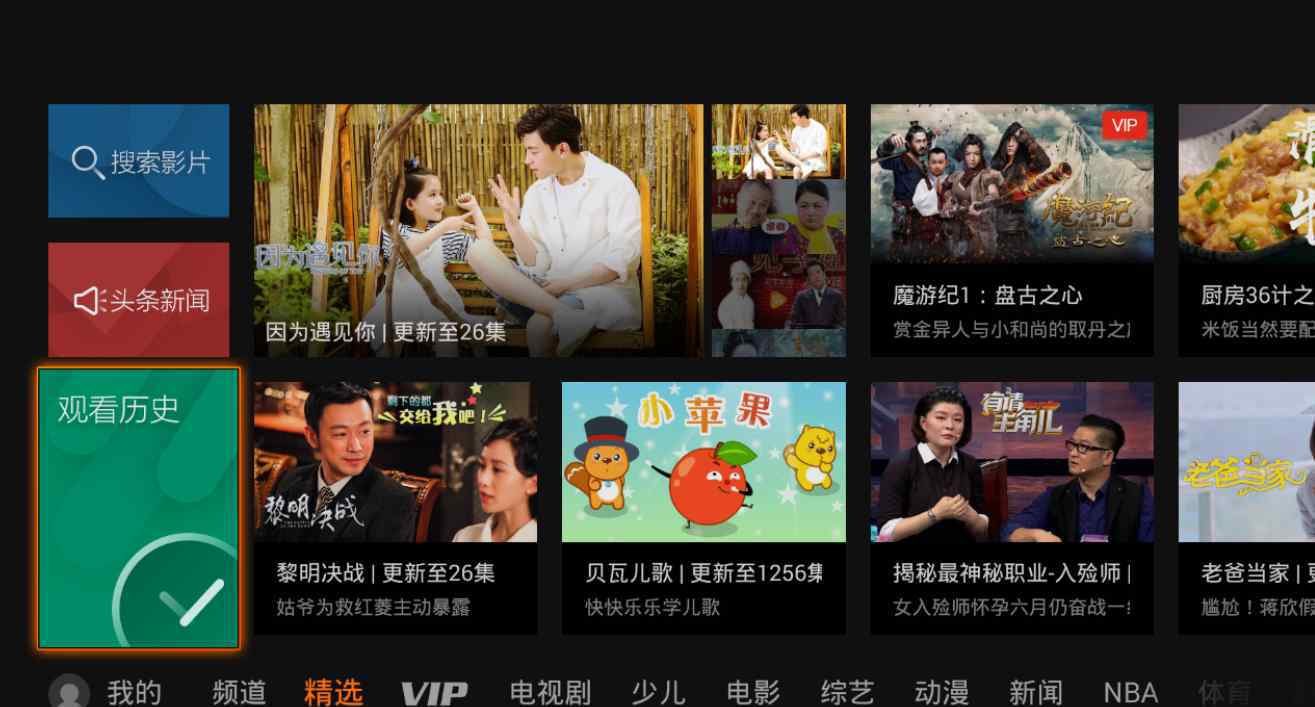The height and width of the screenshot is (707, 1315).
Task: Open the 观看历史 watch history tile
Action: tap(139, 508)
